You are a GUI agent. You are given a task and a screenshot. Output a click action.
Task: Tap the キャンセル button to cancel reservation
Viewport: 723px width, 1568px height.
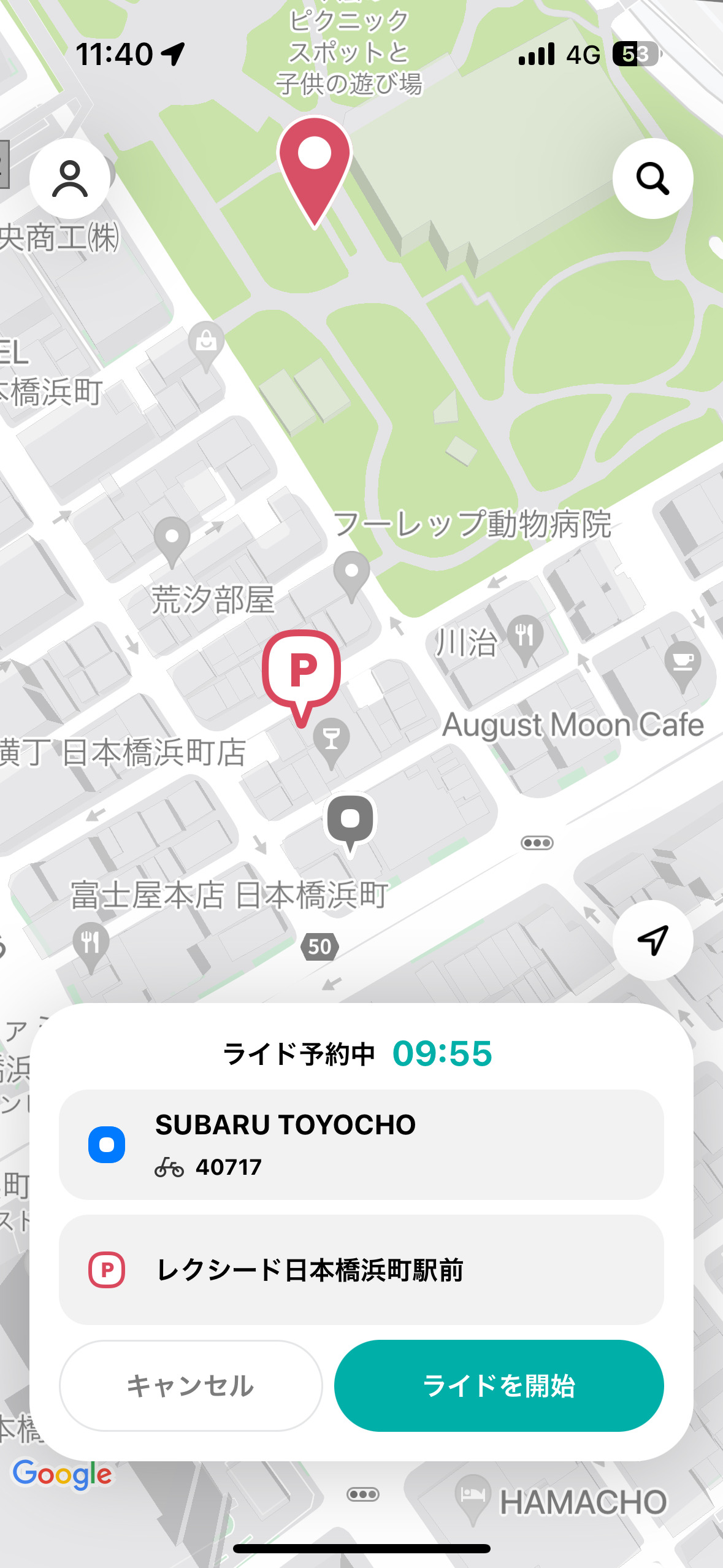191,1385
